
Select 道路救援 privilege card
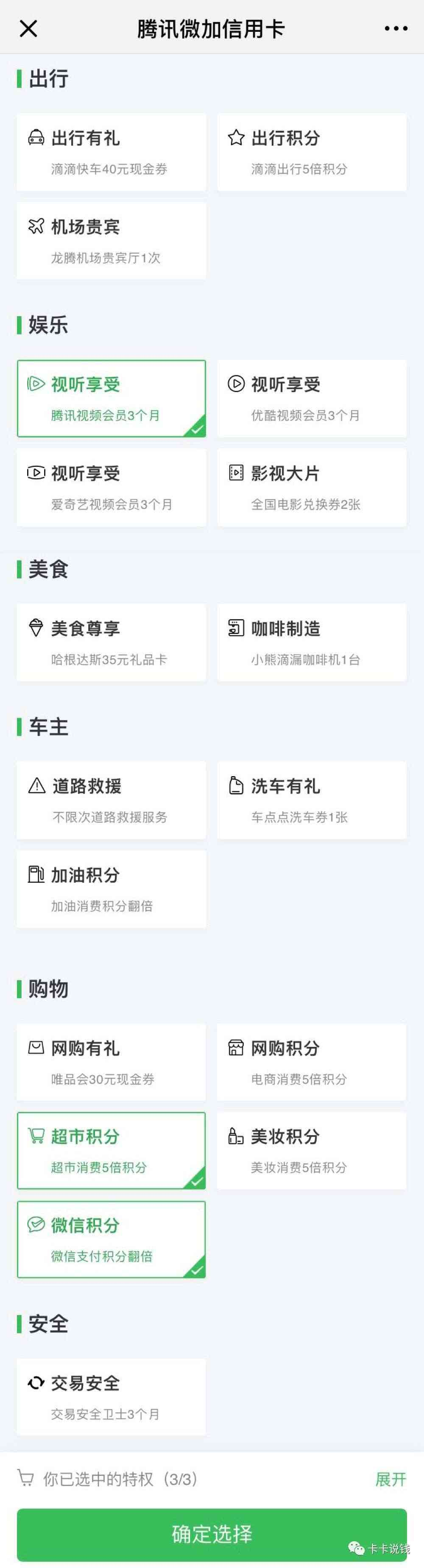(x=112, y=800)
